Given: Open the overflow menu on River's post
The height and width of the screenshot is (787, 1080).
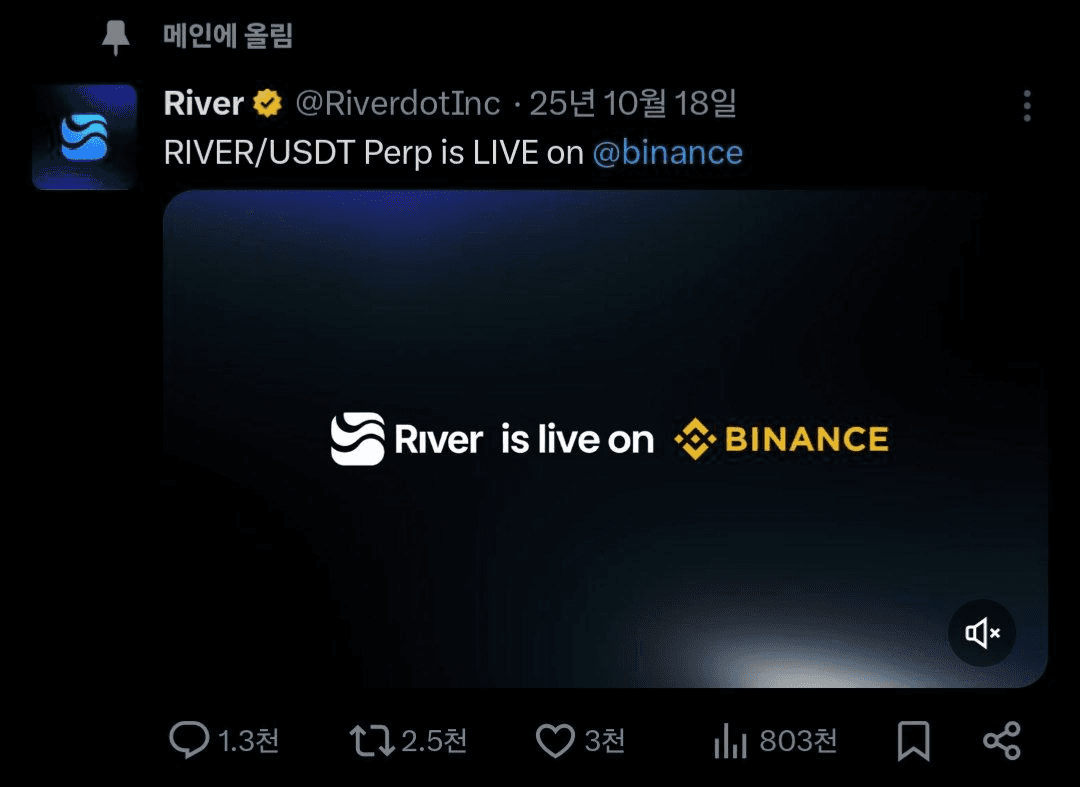Looking at the screenshot, I should [x=1027, y=106].
